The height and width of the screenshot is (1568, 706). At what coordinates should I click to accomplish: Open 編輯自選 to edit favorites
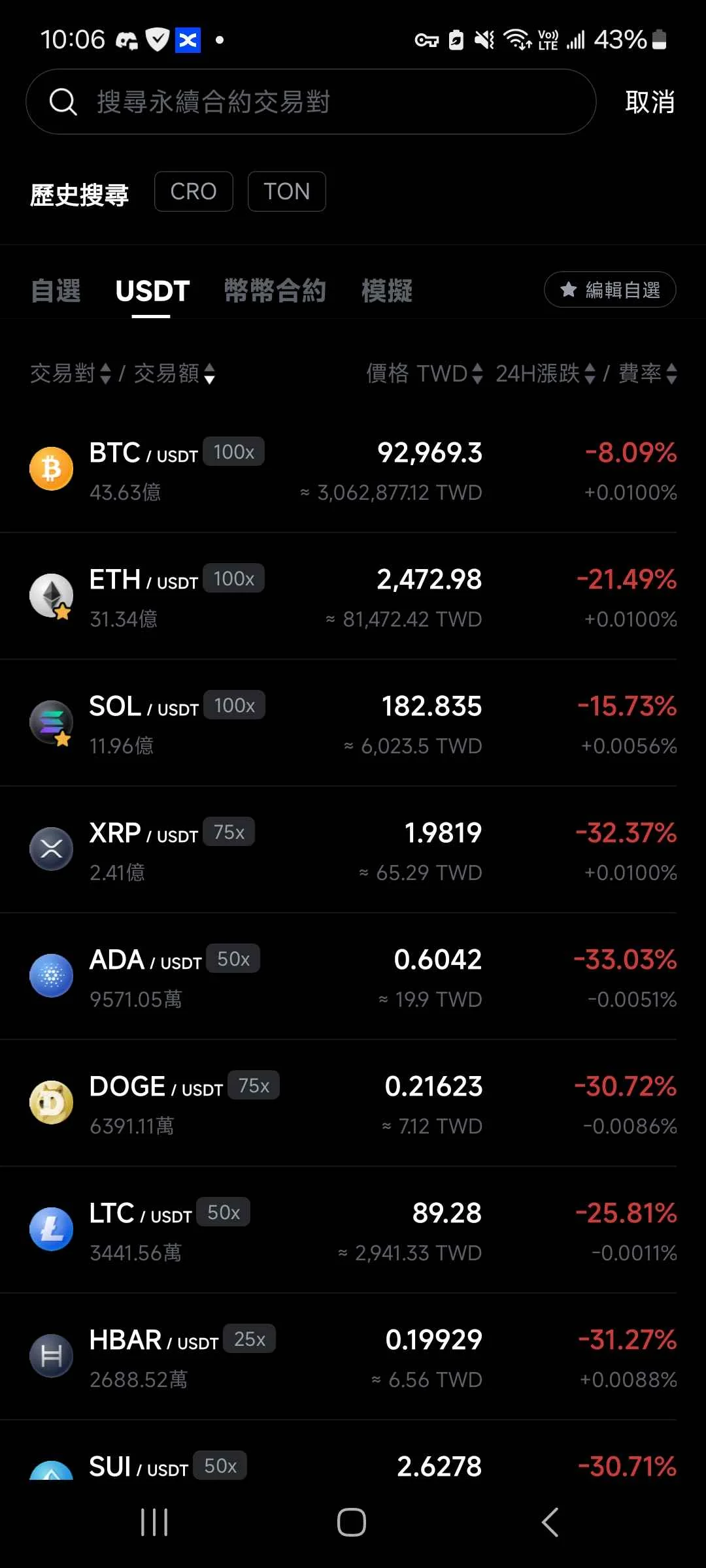610,289
